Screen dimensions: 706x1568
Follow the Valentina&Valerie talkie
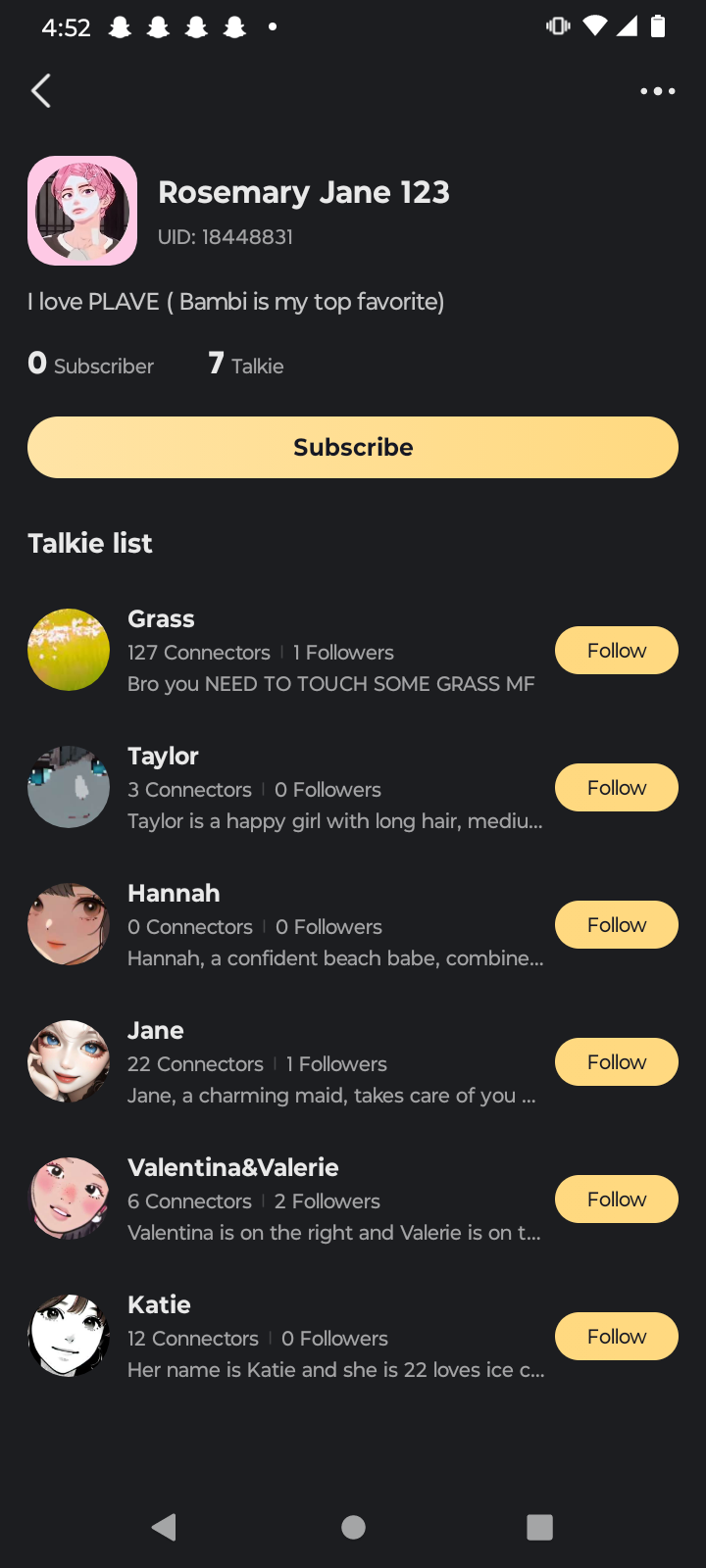click(x=616, y=1200)
